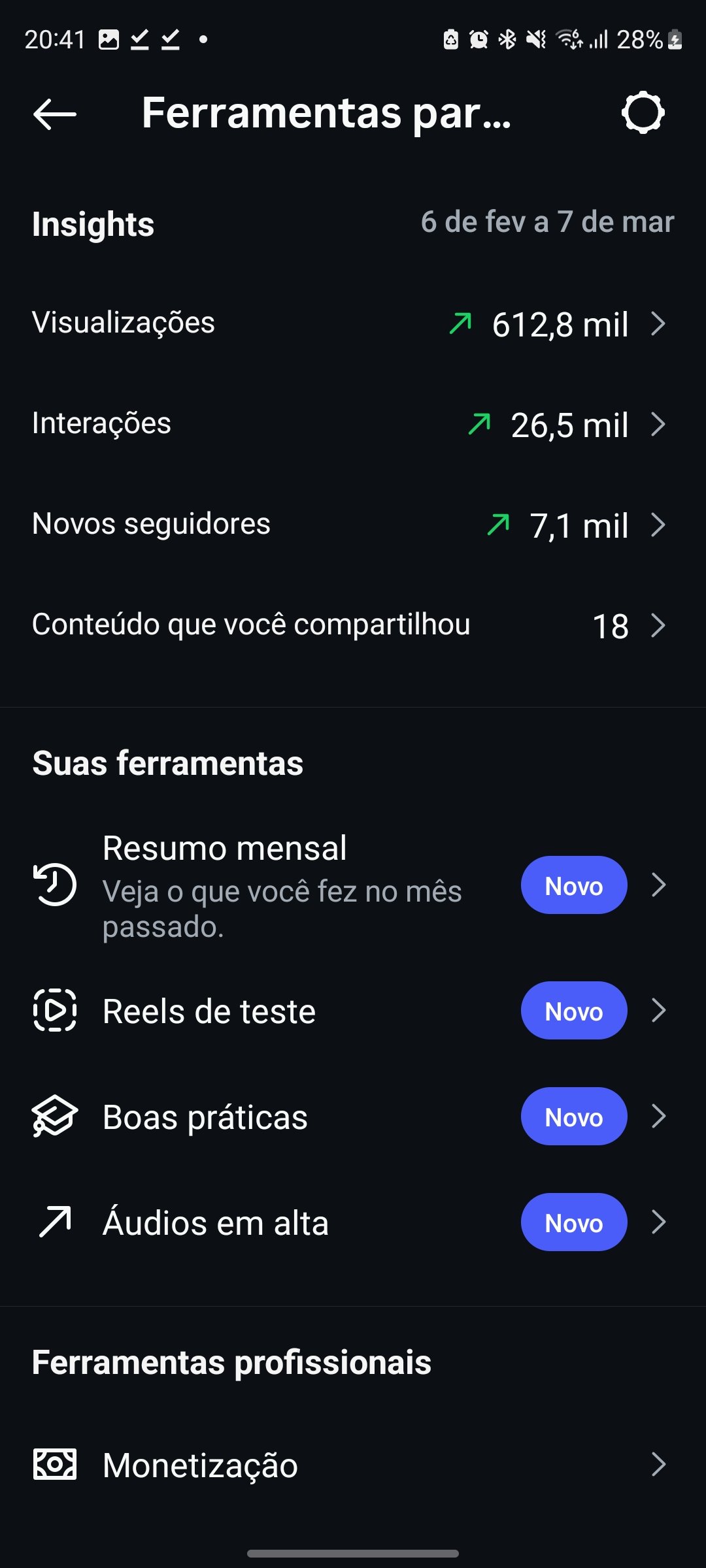706x1568 pixels.
Task: Open Visualizações insights
Action: (x=352, y=323)
